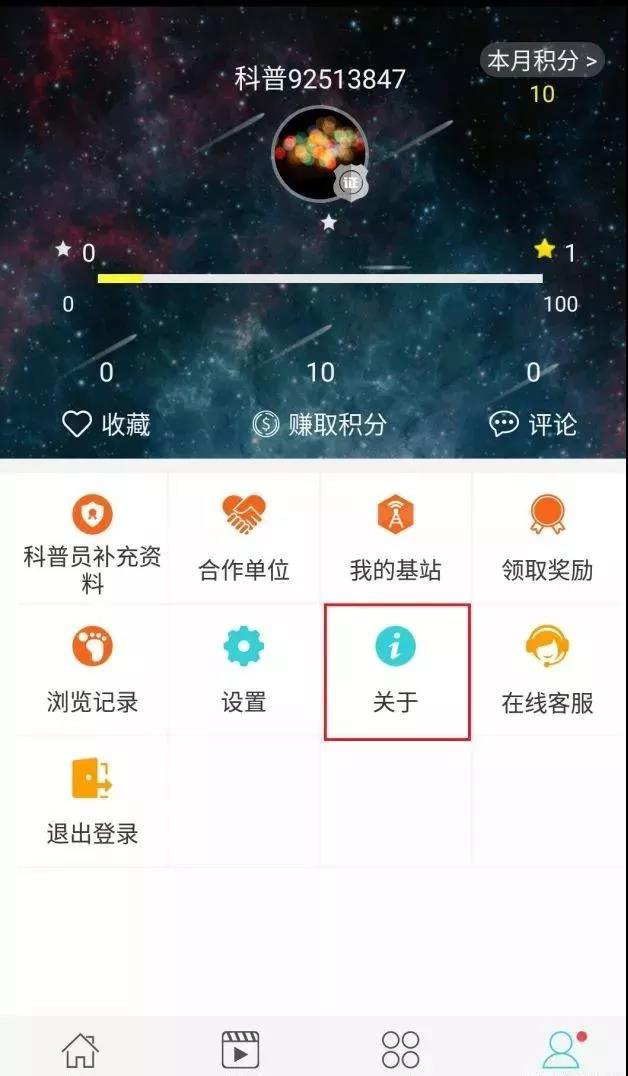
Task: Open 领取奖励 to claim rewards
Action: (547, 540)
